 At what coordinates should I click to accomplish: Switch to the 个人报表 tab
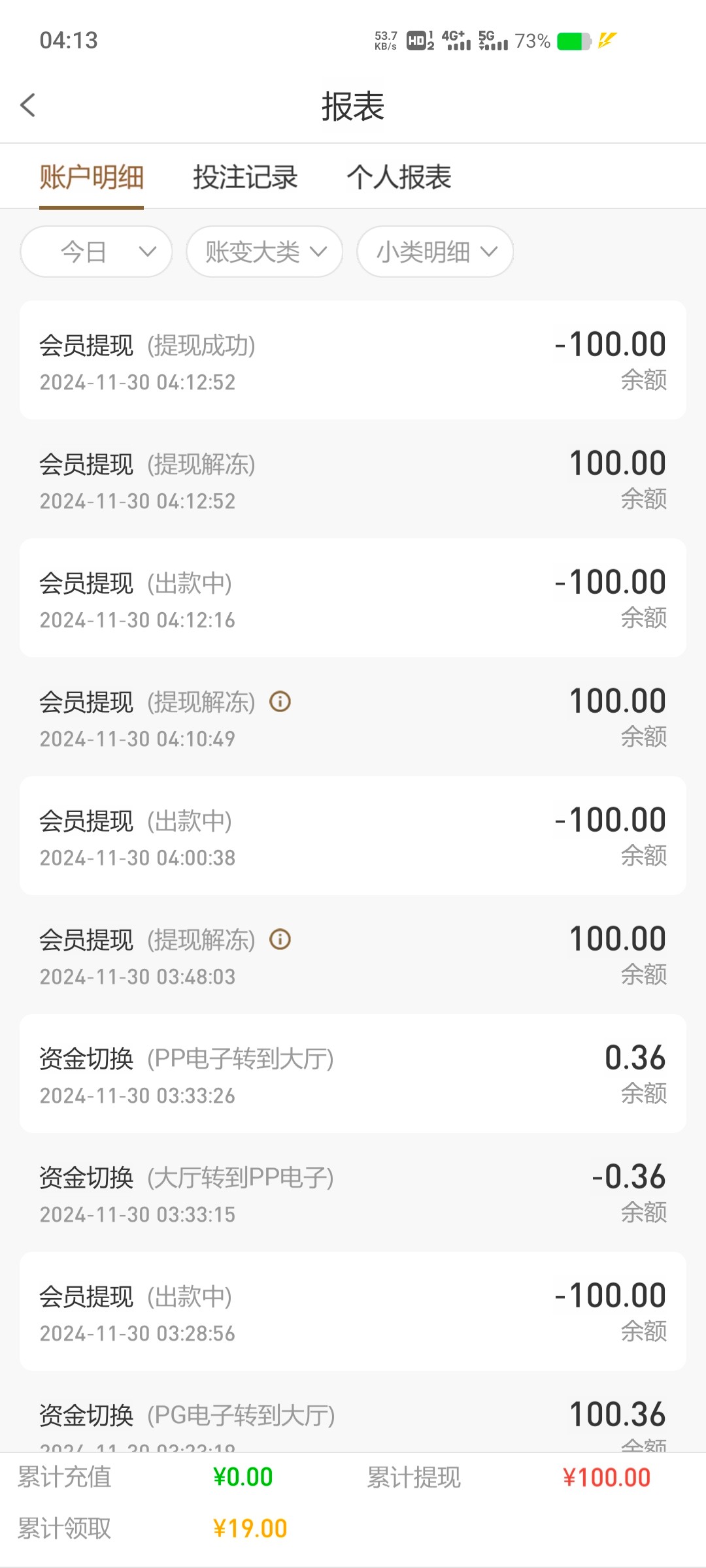[x=399, y=177]
